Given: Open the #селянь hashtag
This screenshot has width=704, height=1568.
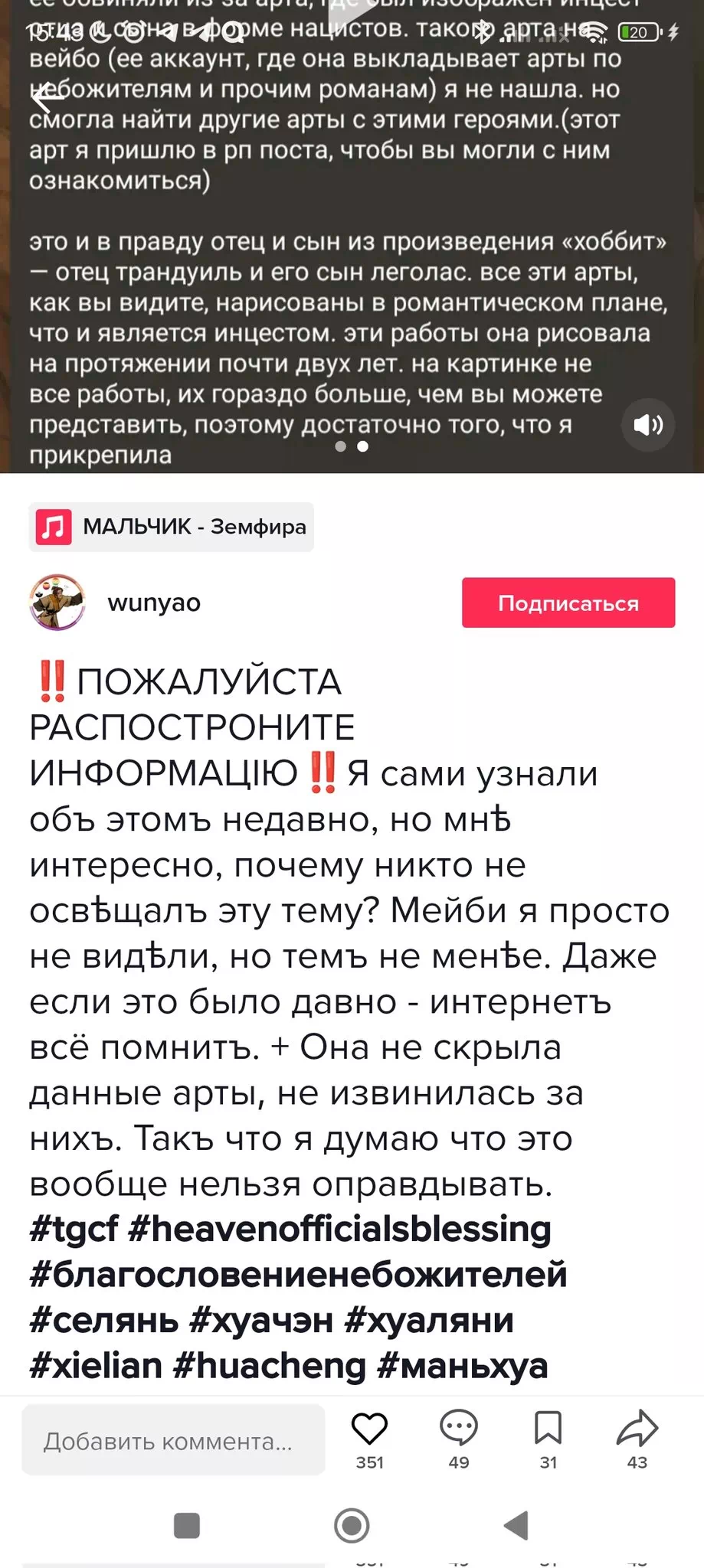Looking at the screenshot, I should coord(103,1321).
